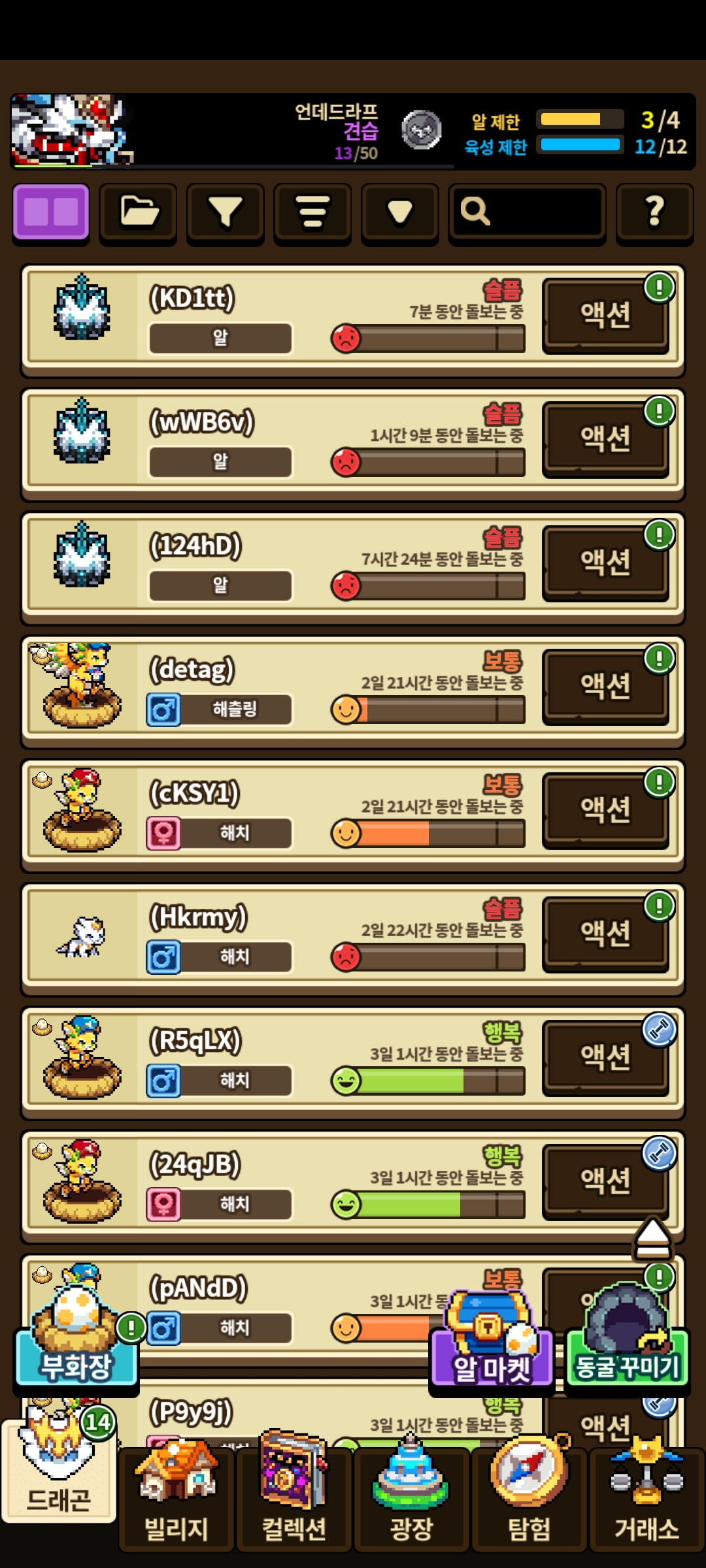Open the folder button in the toolbar
The image size is (706, 1568).
(x=138, y=212)
